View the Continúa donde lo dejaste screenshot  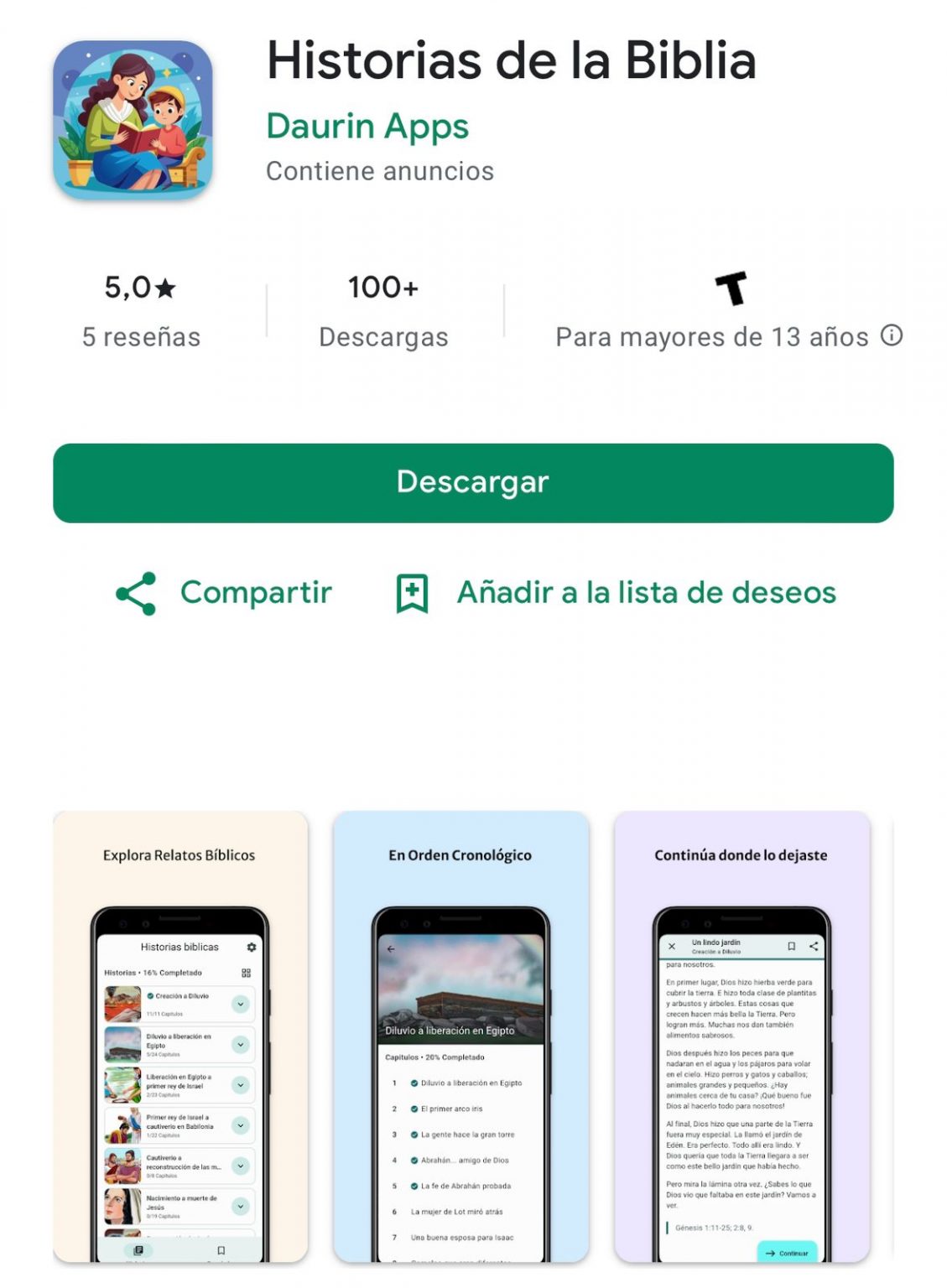741,1036
